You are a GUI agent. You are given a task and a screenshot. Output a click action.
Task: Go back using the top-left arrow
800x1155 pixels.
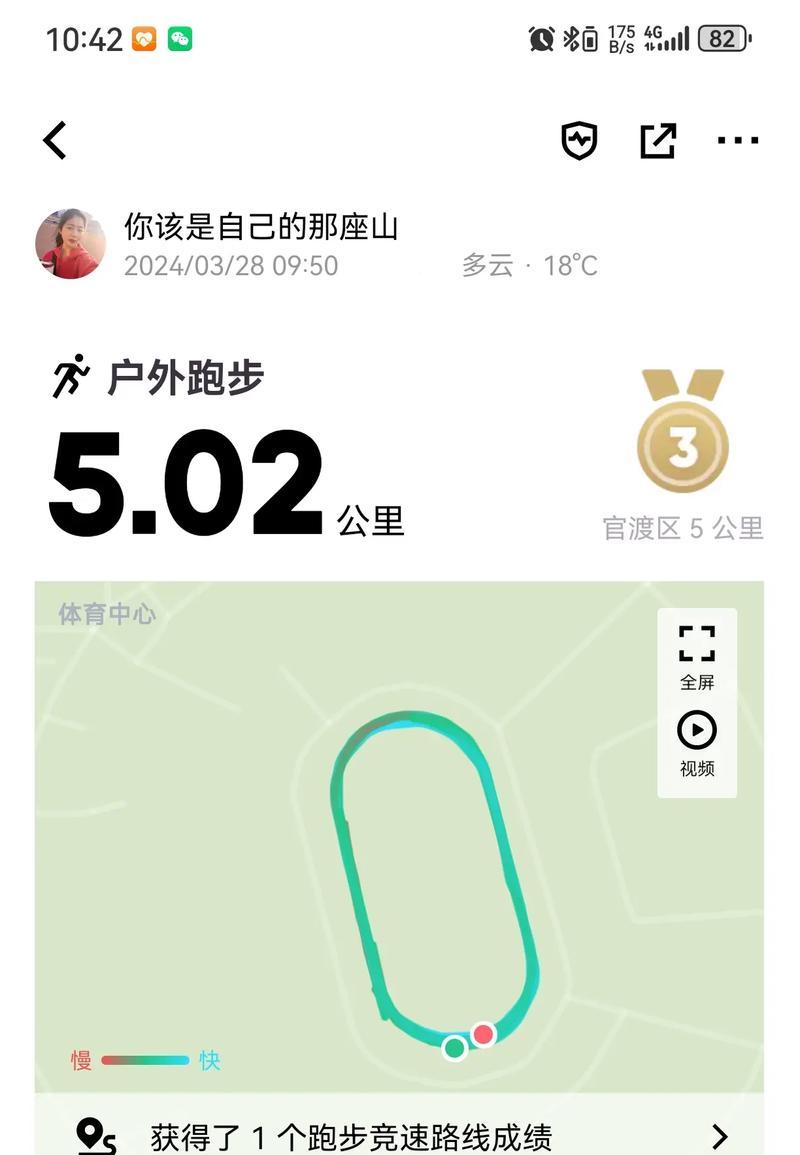(x=55, y=141)
